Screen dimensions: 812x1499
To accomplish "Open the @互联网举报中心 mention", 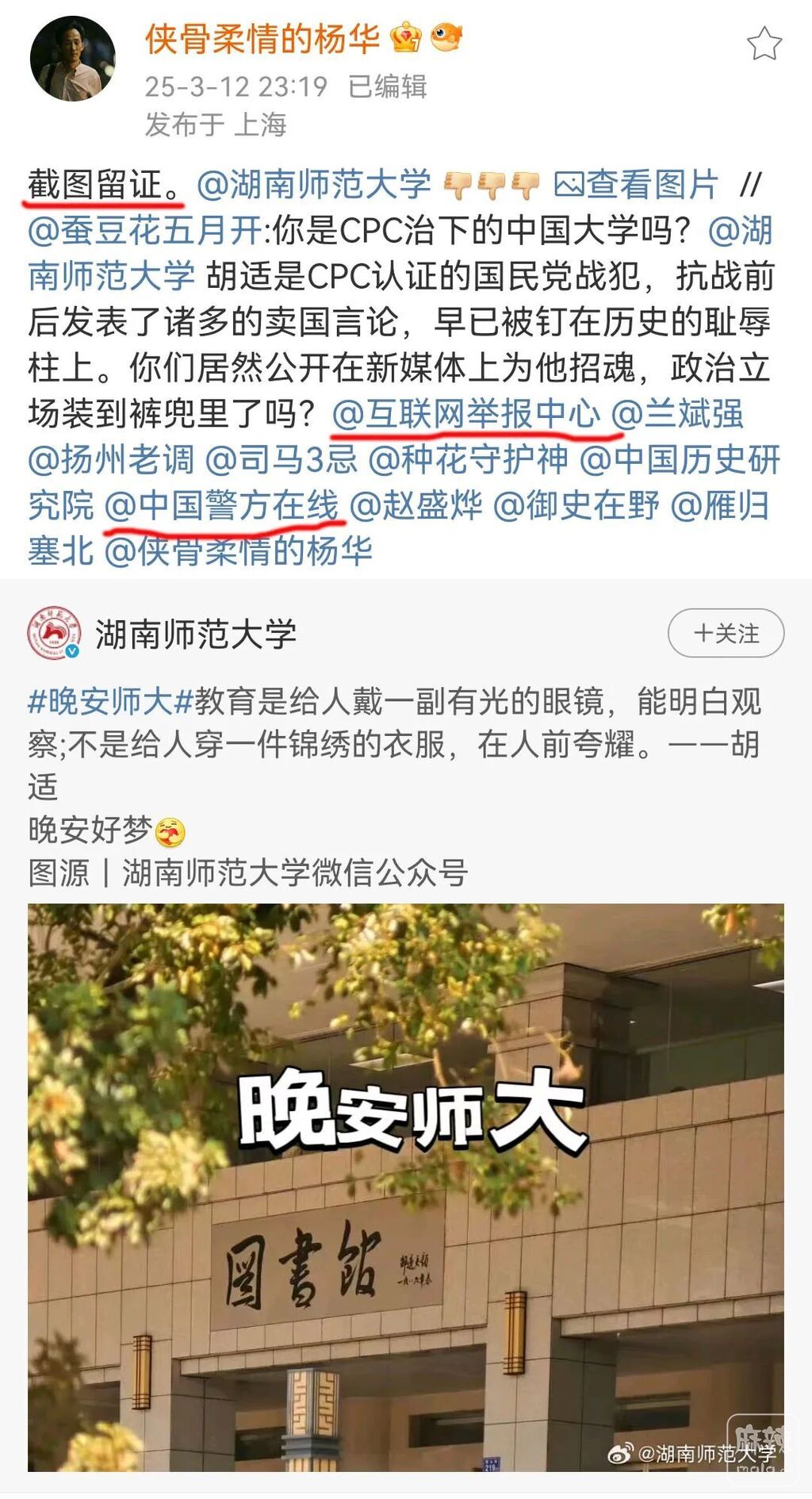I will coord(466,413).
